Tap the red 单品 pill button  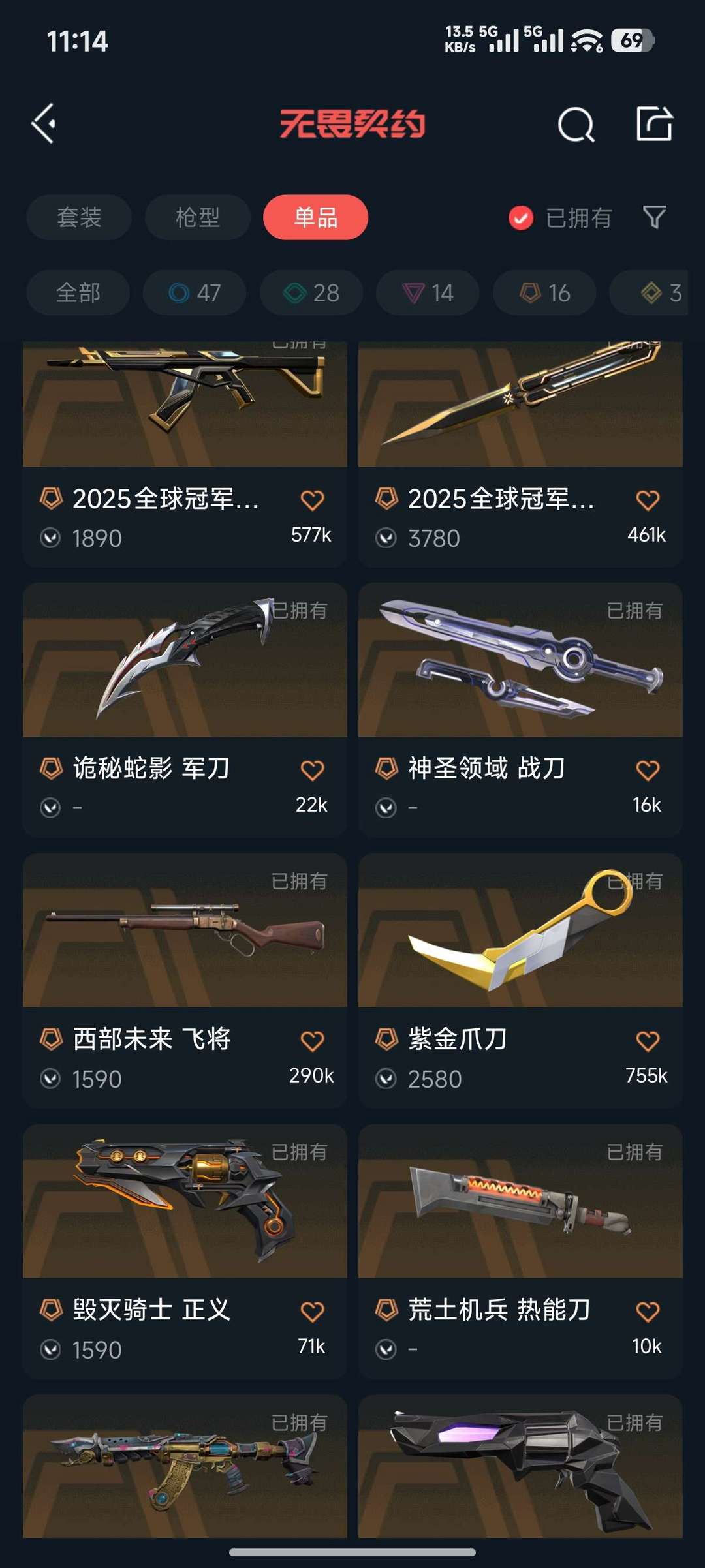point(315,217)
